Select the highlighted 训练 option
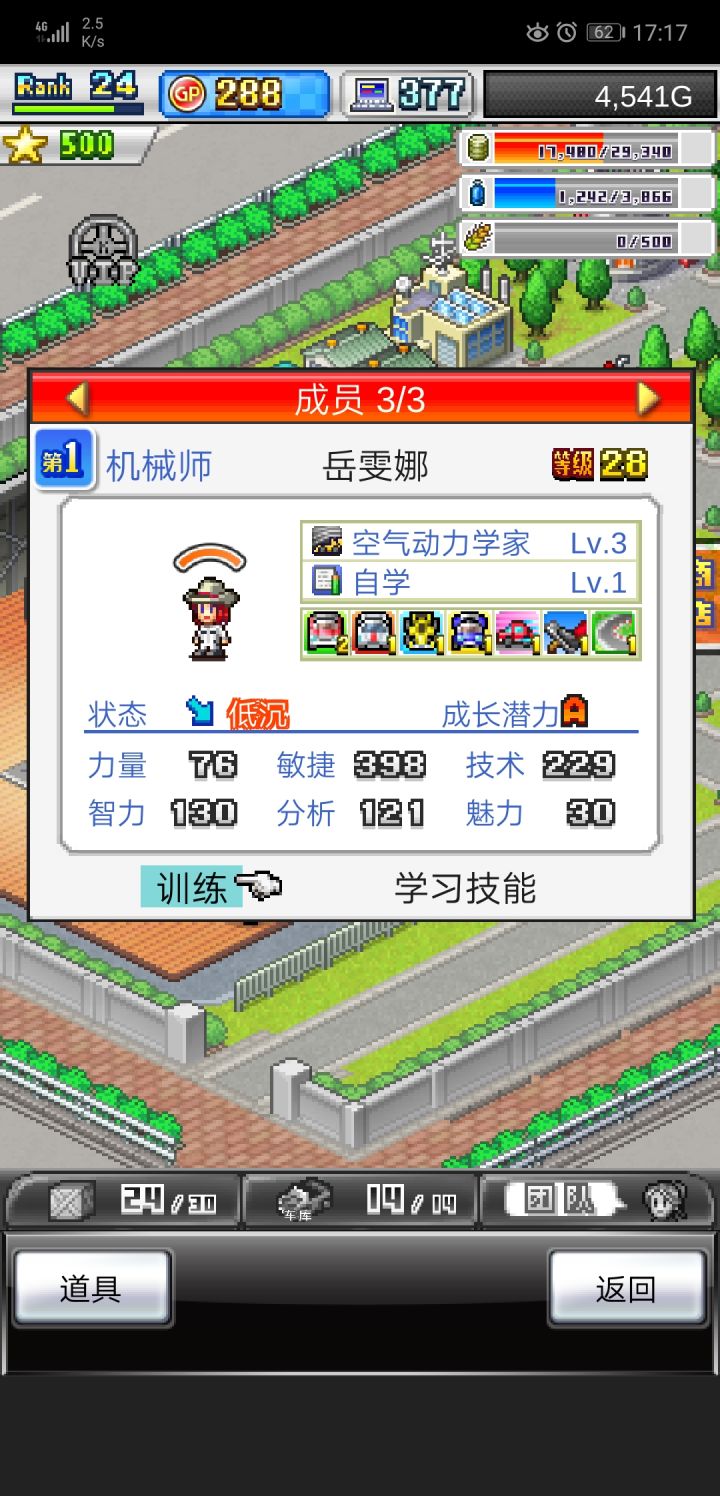This screenshot has height=1496, width=720. 190,886
